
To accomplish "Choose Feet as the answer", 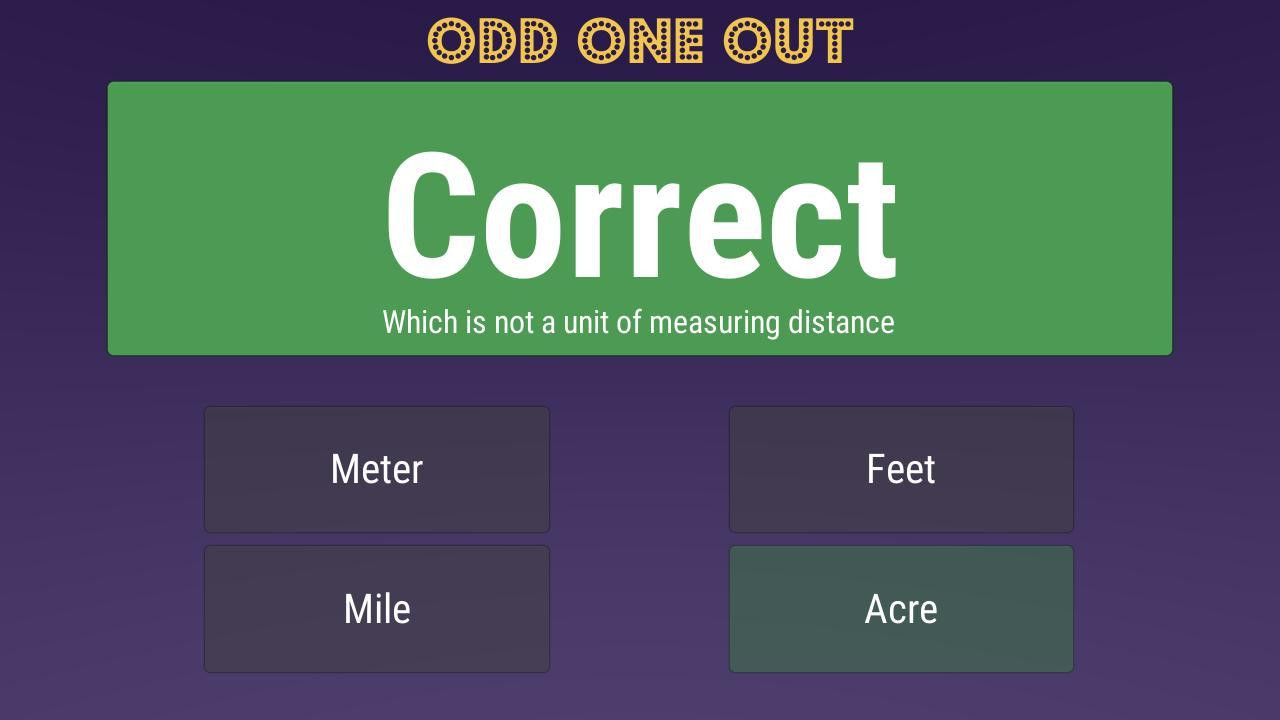I will coord(901,469).
